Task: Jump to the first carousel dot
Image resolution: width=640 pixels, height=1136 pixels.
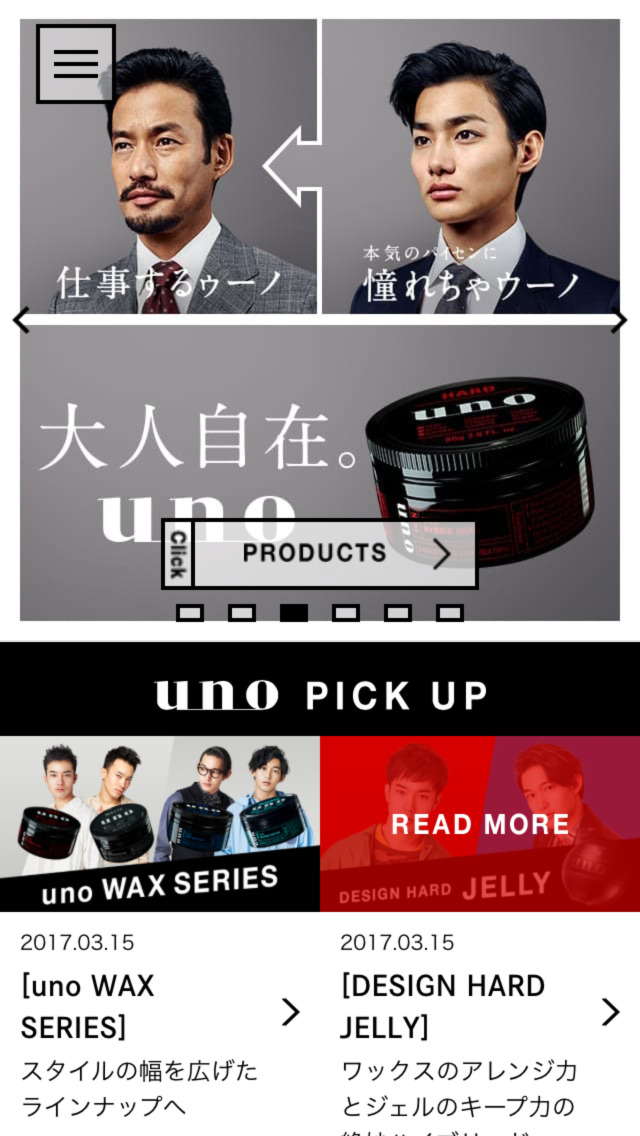Action: pos(190,613)
